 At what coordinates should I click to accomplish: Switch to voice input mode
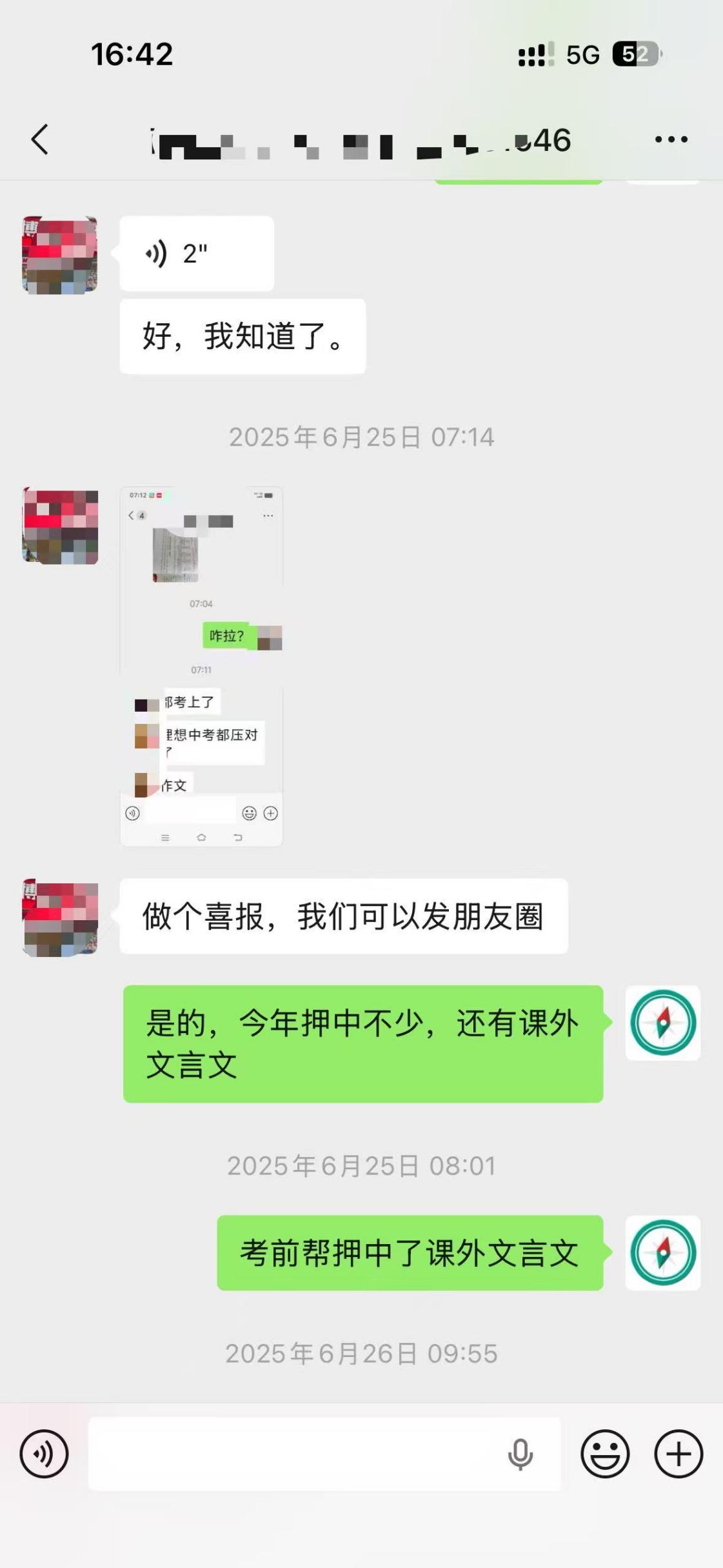(44, 1454)
